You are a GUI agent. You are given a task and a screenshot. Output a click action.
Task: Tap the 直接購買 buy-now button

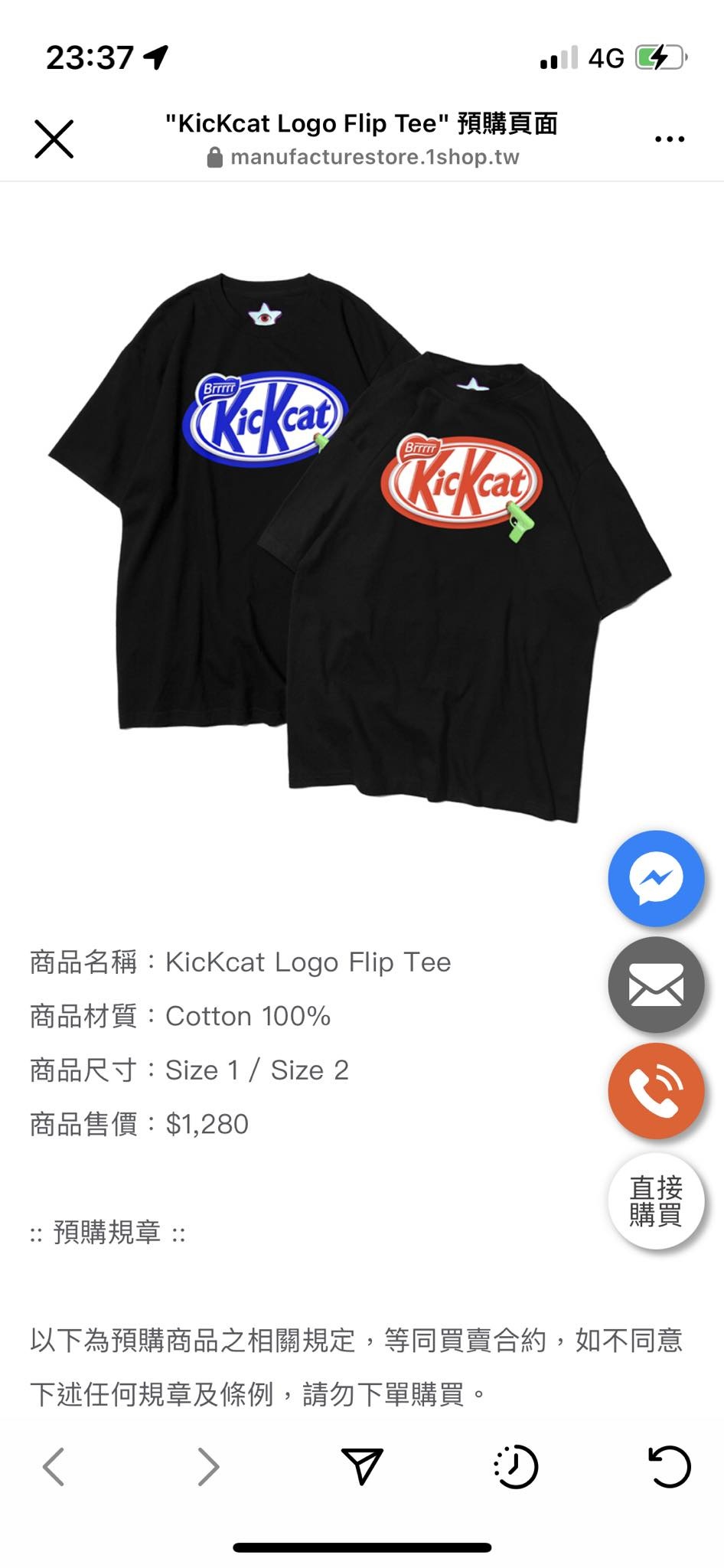(656, 1200)
